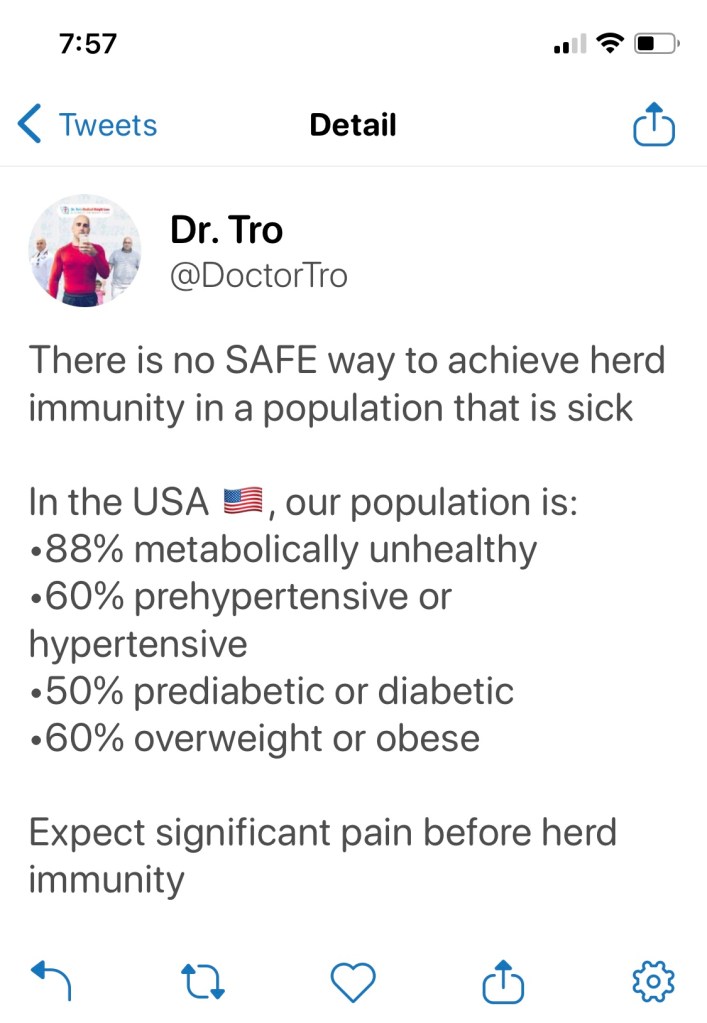707x1023 pixels.
Task: Open the settings gear
Action: point(654,981)
